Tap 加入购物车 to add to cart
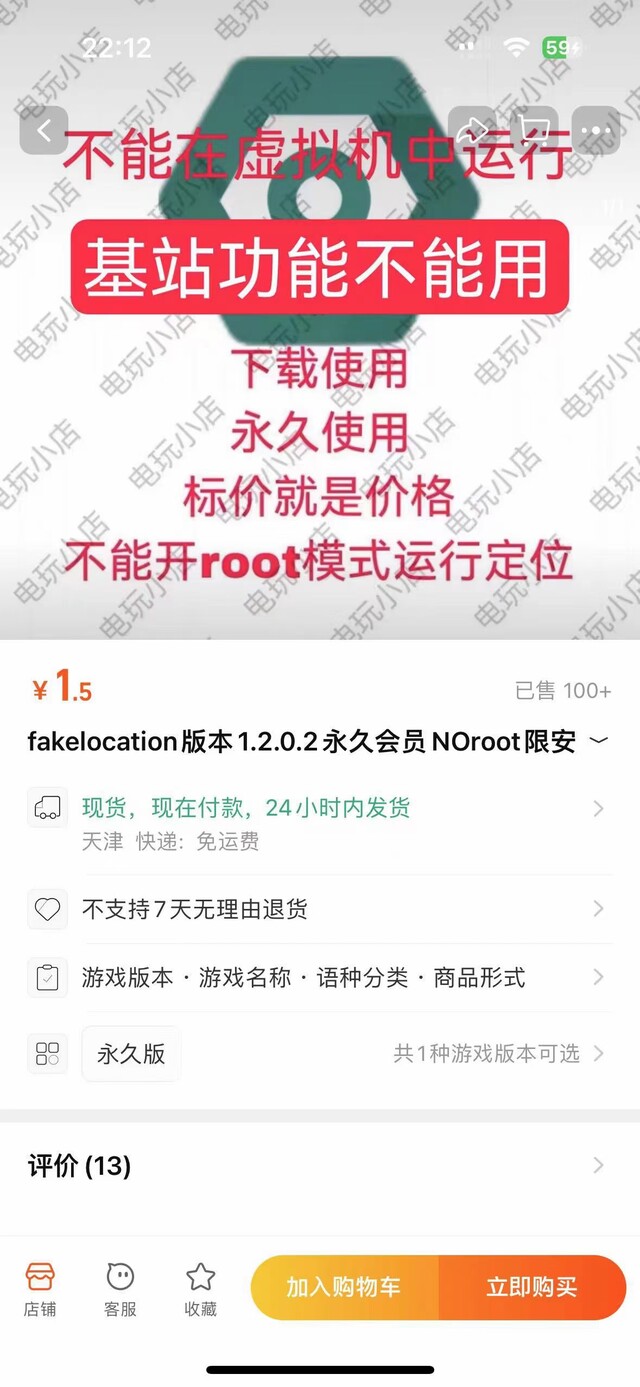 [344, 1287]
